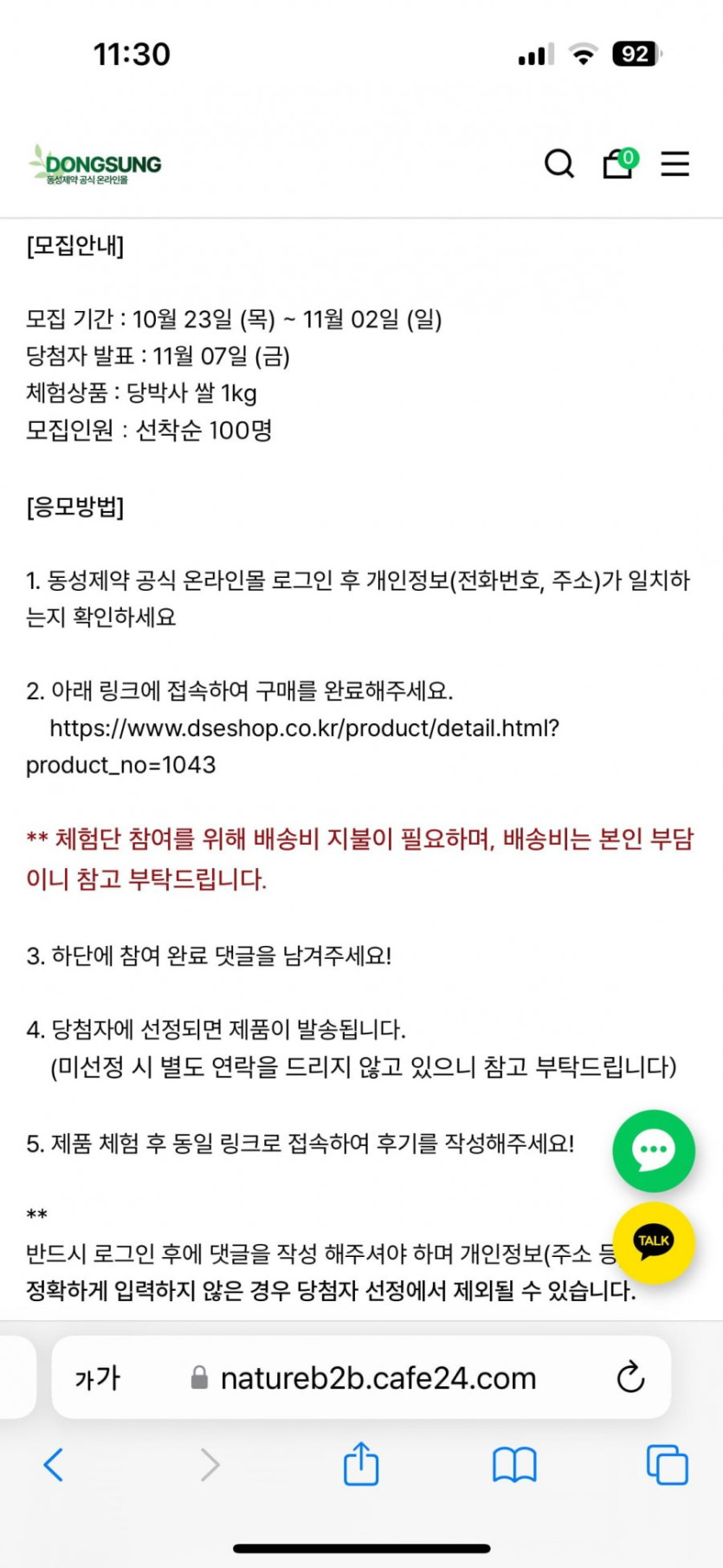Go to the Dongsung home logo
This screenshot has width=723, height=1568.
[x=95, y=165]
